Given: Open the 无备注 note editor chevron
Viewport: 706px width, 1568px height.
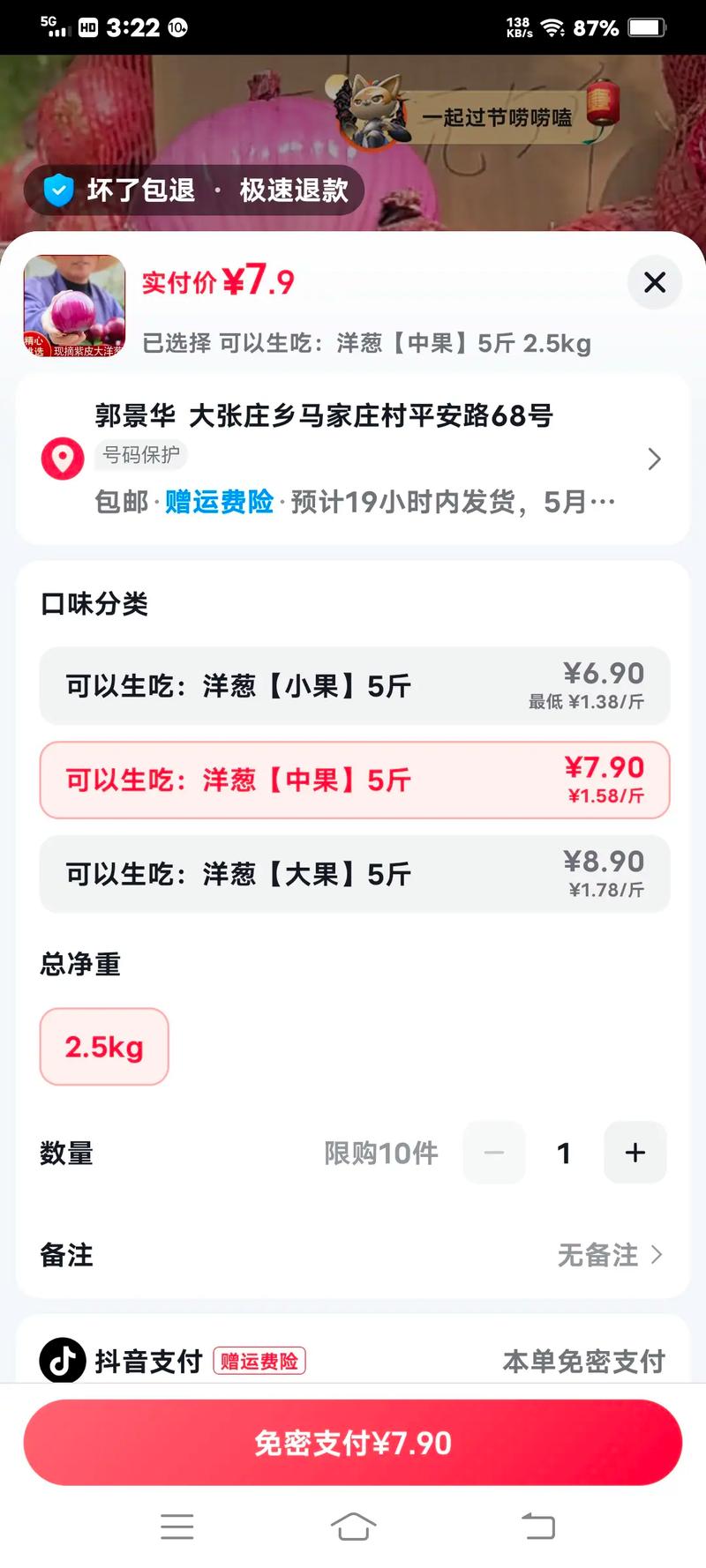Looking at the screenshot, I should pos(656,1254).
